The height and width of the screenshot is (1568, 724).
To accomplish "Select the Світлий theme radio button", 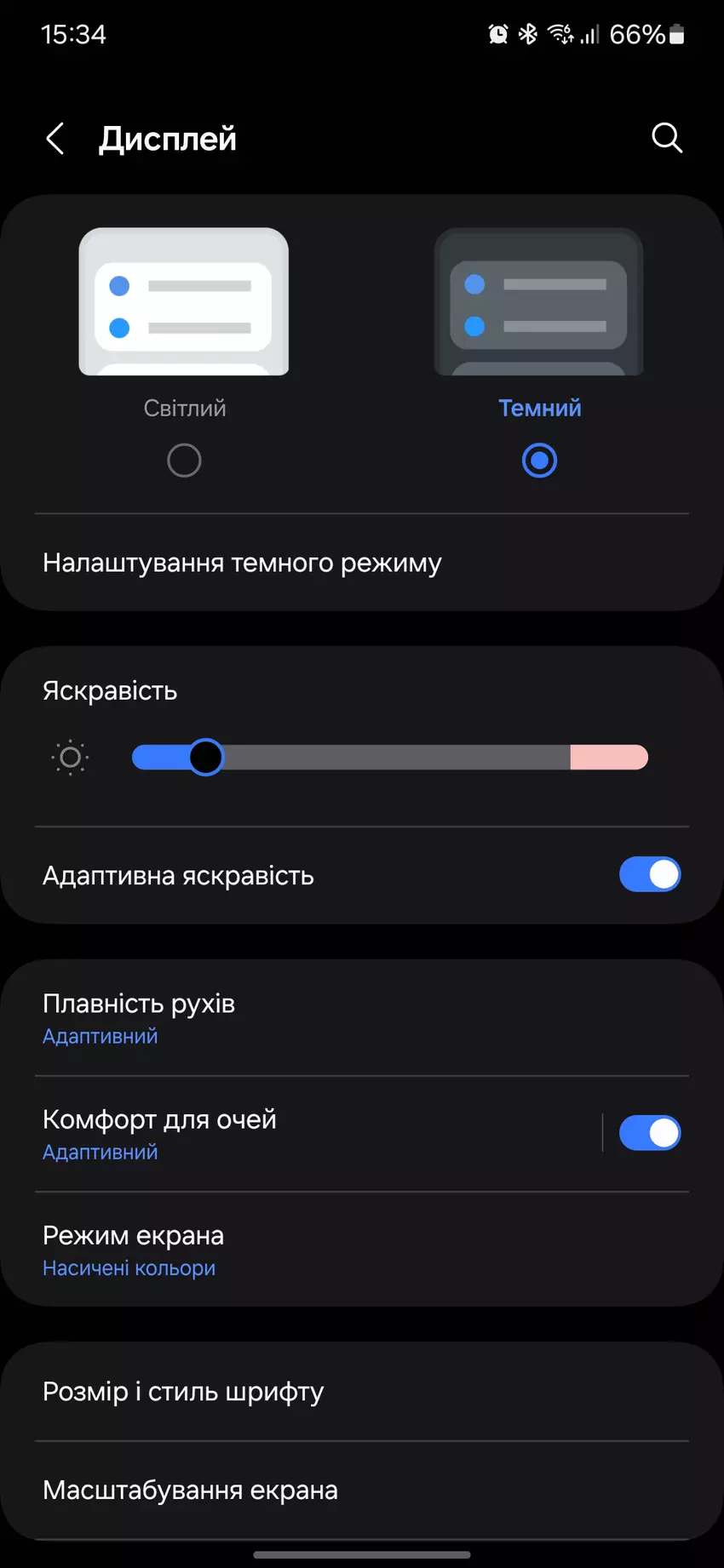I will click(x=184, y=461).
